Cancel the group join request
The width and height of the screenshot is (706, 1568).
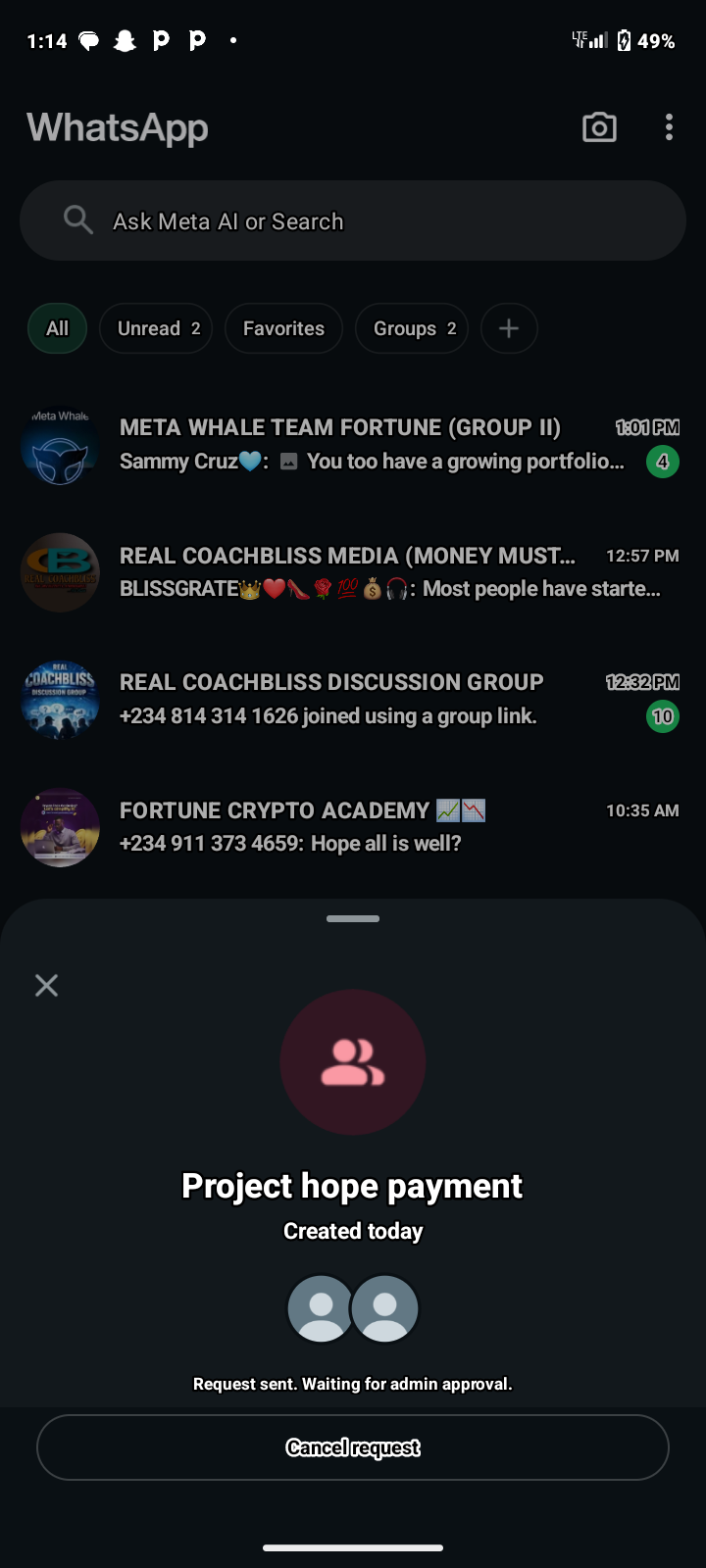pyautogui.click(x=353, y=1447)
